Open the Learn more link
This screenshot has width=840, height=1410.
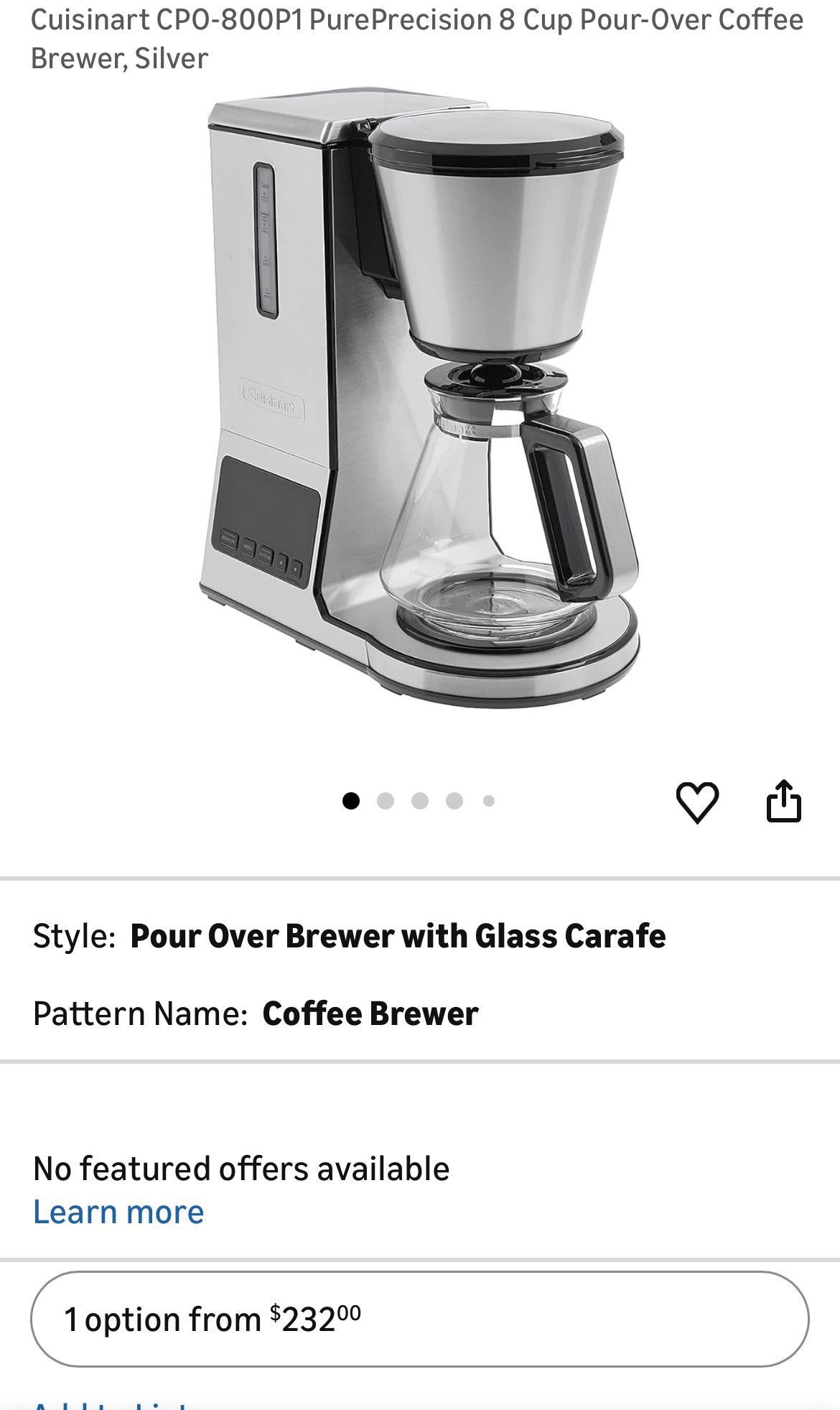coord(118,1212)
